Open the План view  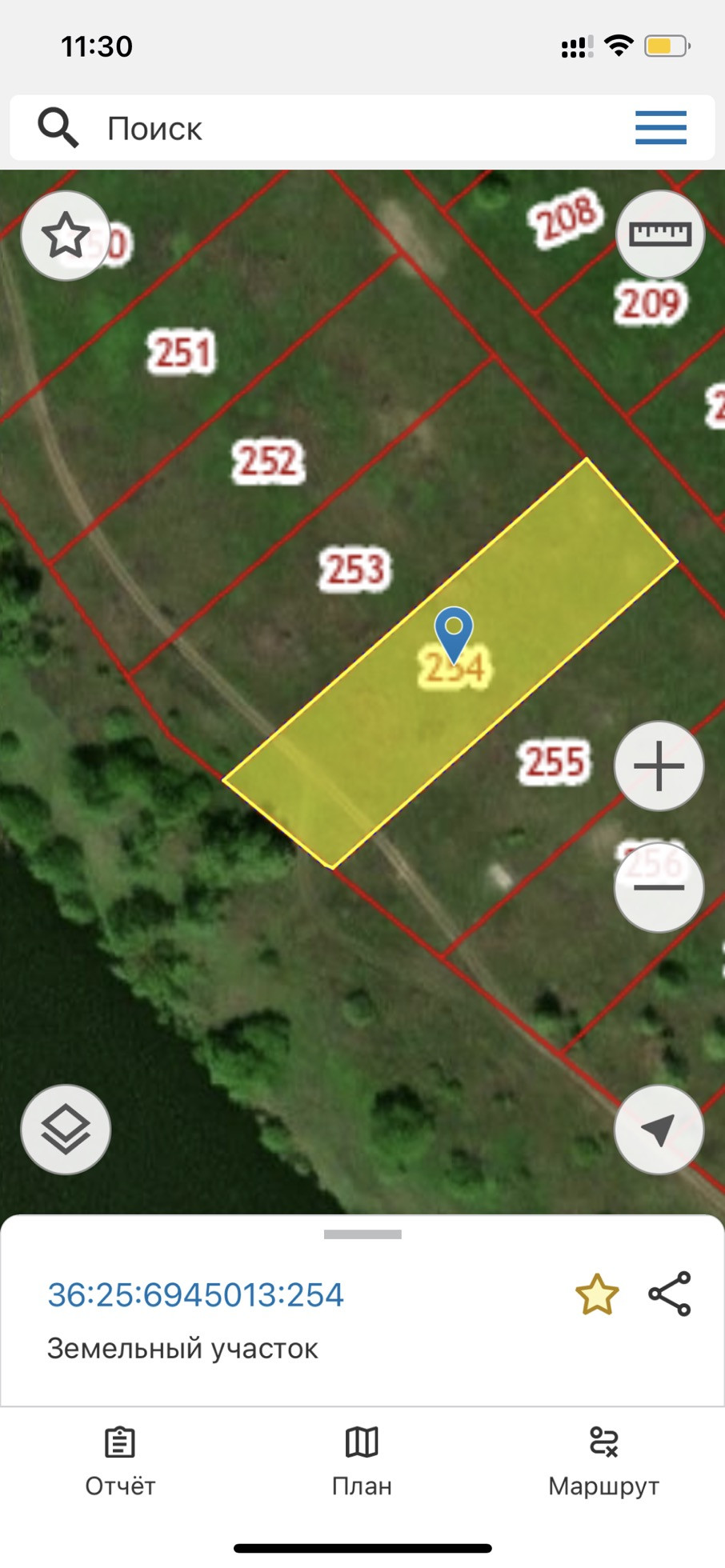pos(362,1462)
